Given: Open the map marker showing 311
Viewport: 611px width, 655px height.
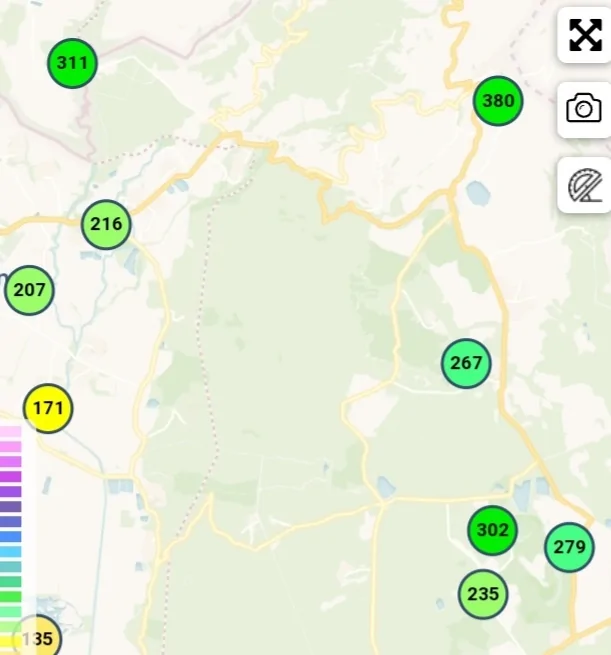Looking at the screenshot, I should (72, 63).
